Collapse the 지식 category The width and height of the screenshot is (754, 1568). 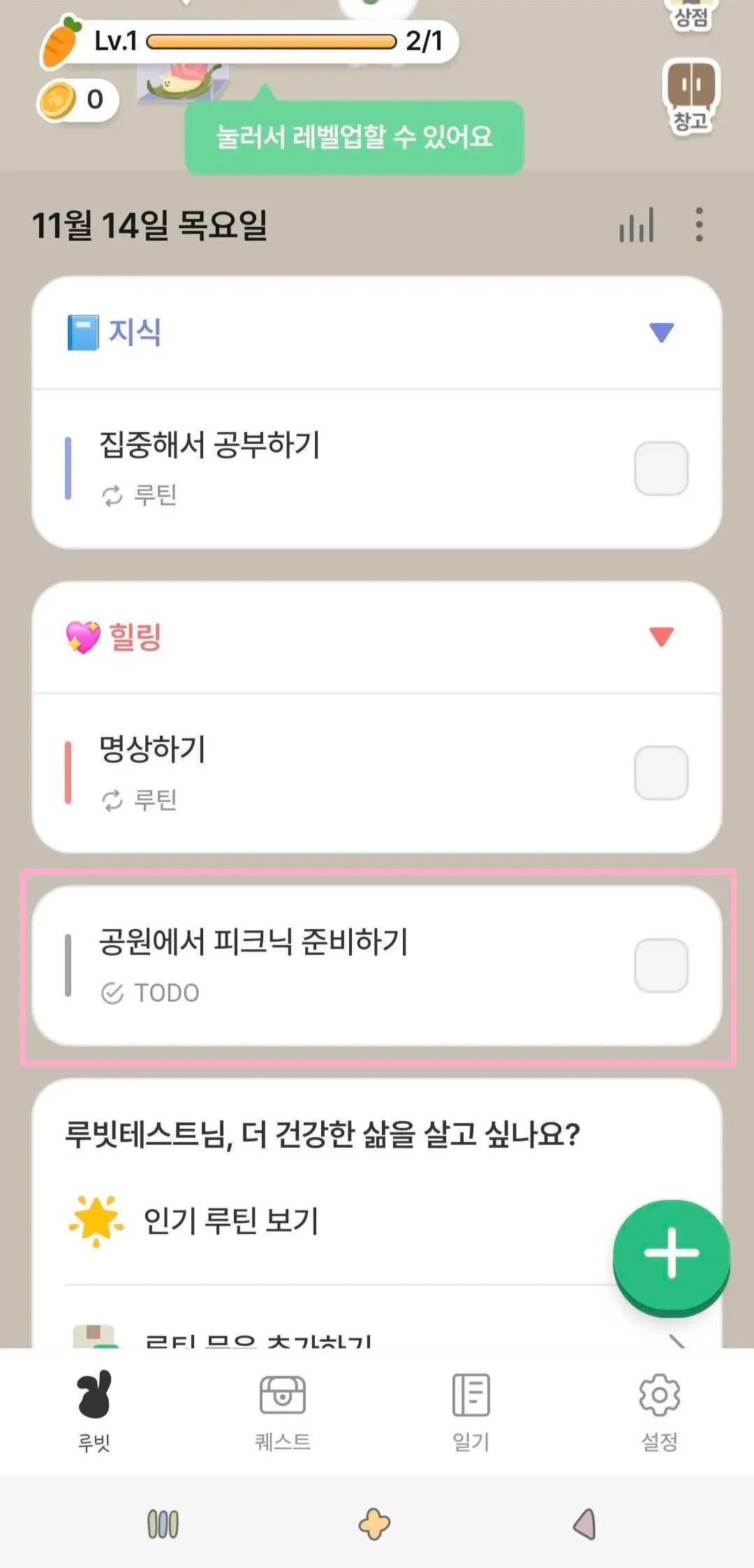tap(660, 332)
